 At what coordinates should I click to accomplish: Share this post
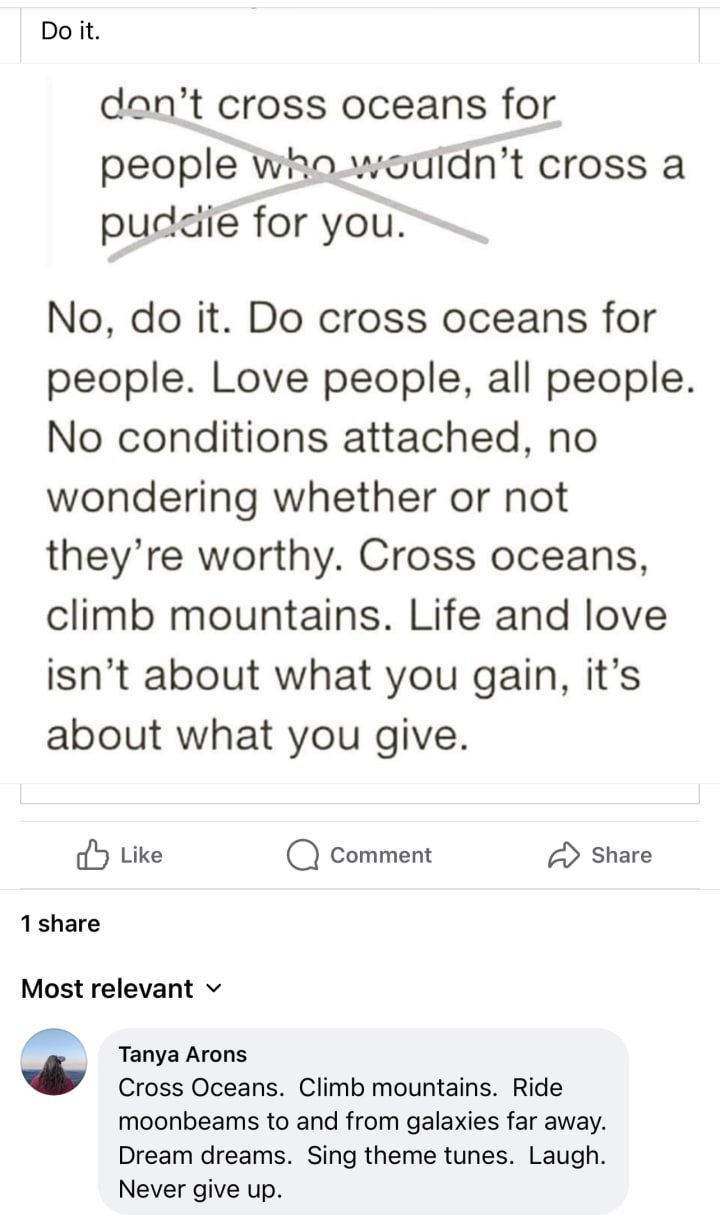click(599, 855)
